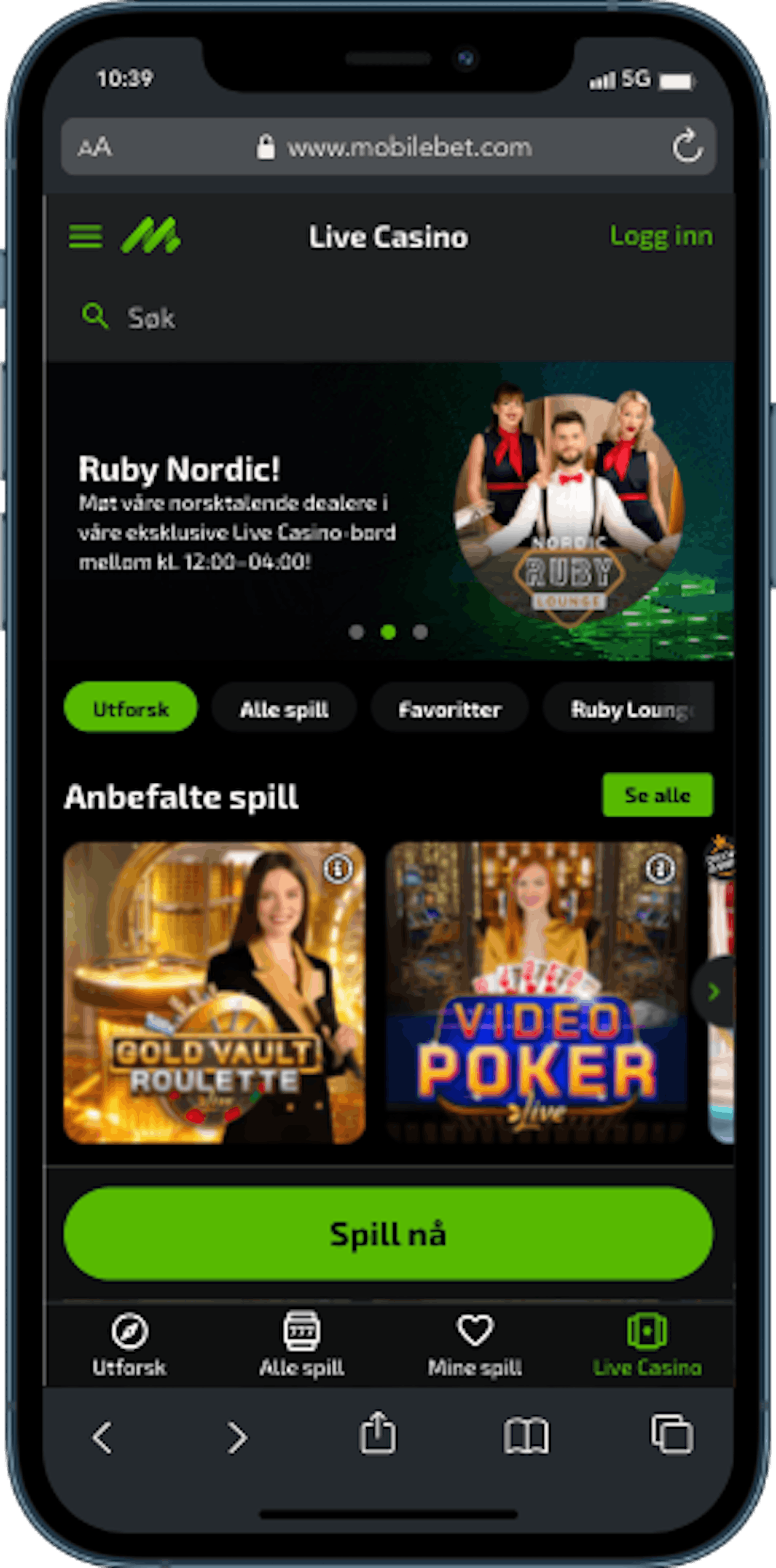This screenshot has width=776, height=1568.
Task: Tap the browser share icon
Action: (x=377, y=1434)
